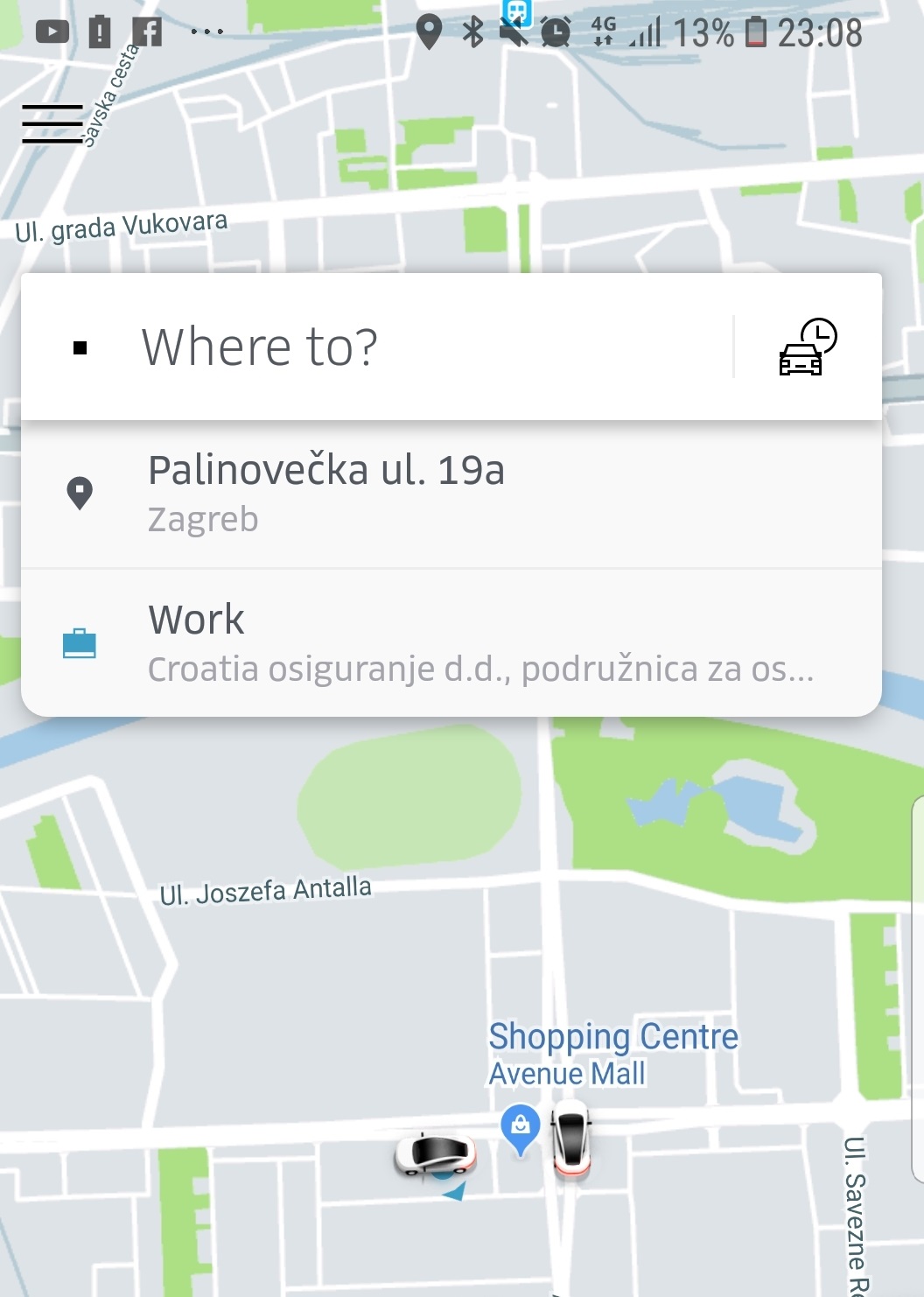This screenshot has height=1297, width=924.
Task: Tap the "Where to?" destination field
Action: 394,347
